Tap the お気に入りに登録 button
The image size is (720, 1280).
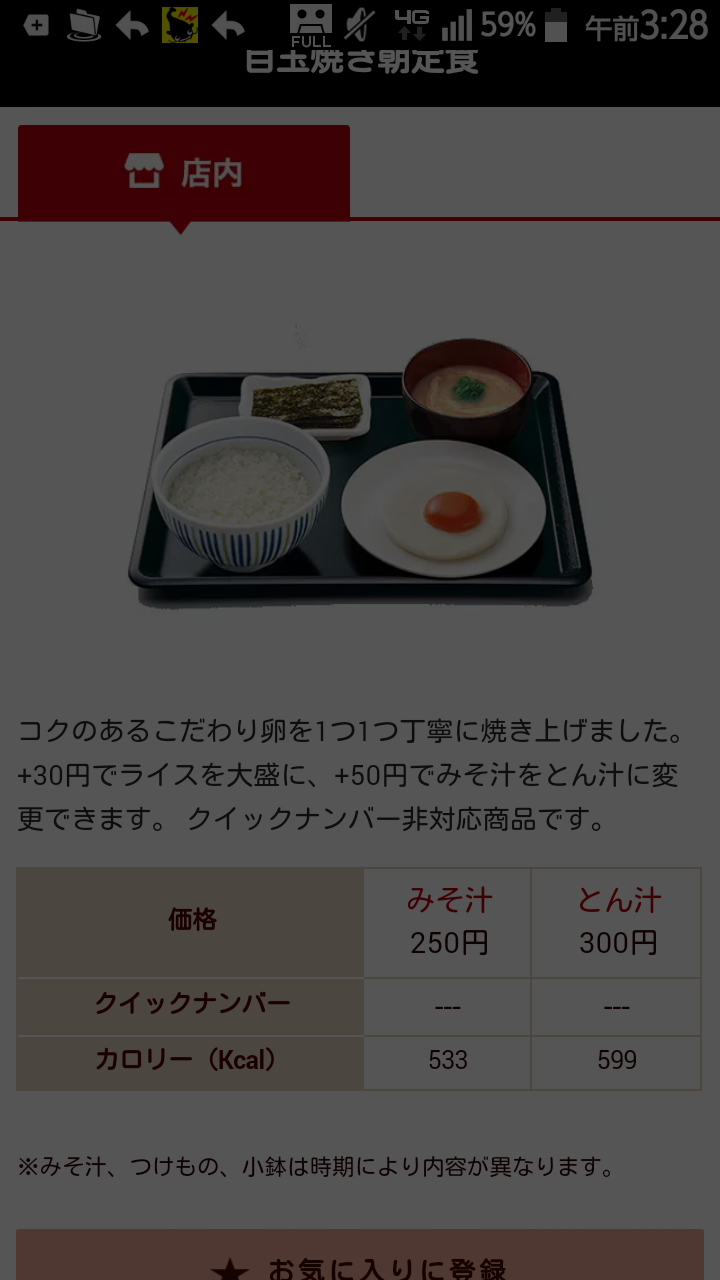click(x=360, y=1260)
